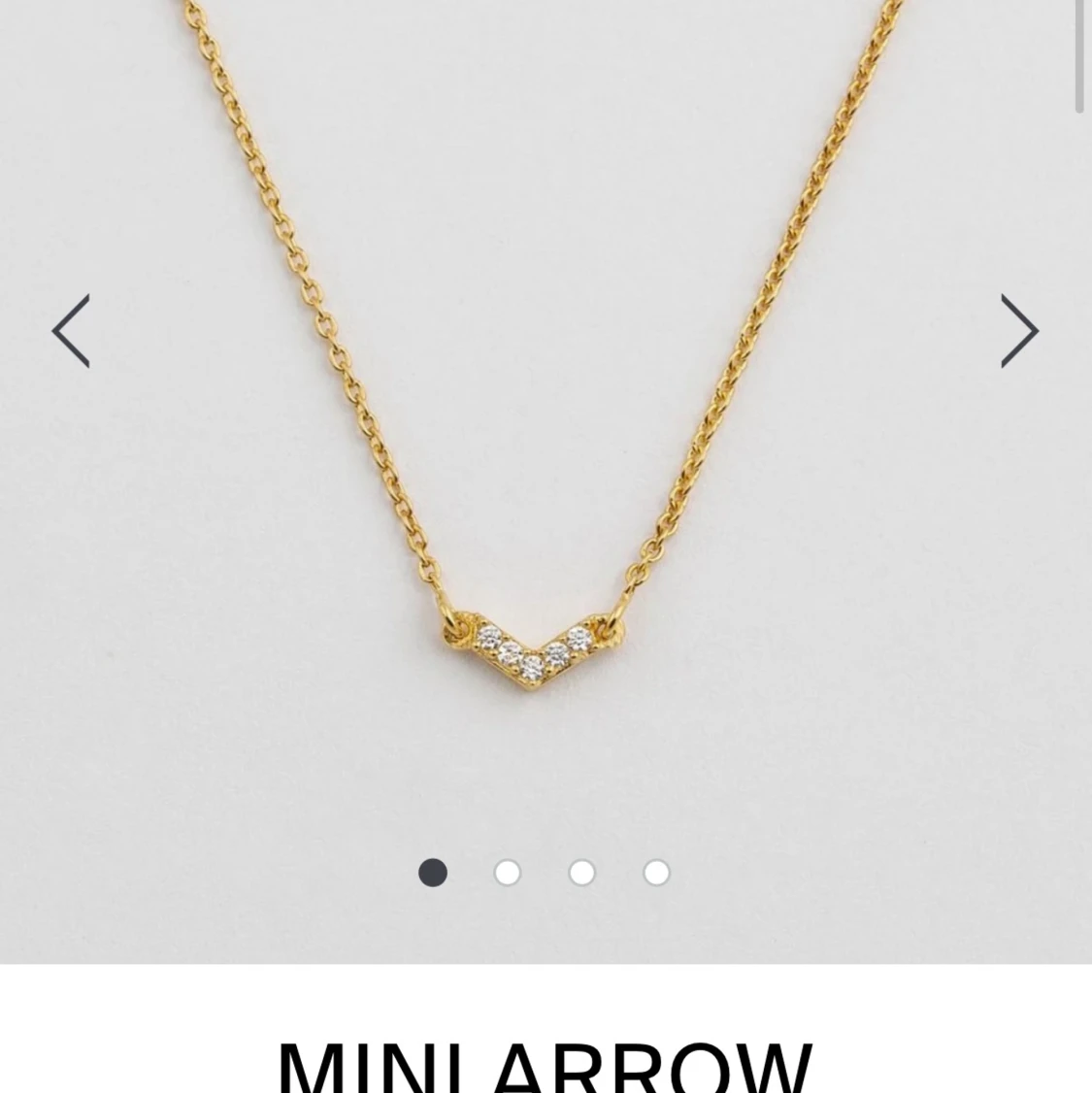Select the third carousel dot
Viewport: 1092px width, 1093px height.
coord(581,872)
